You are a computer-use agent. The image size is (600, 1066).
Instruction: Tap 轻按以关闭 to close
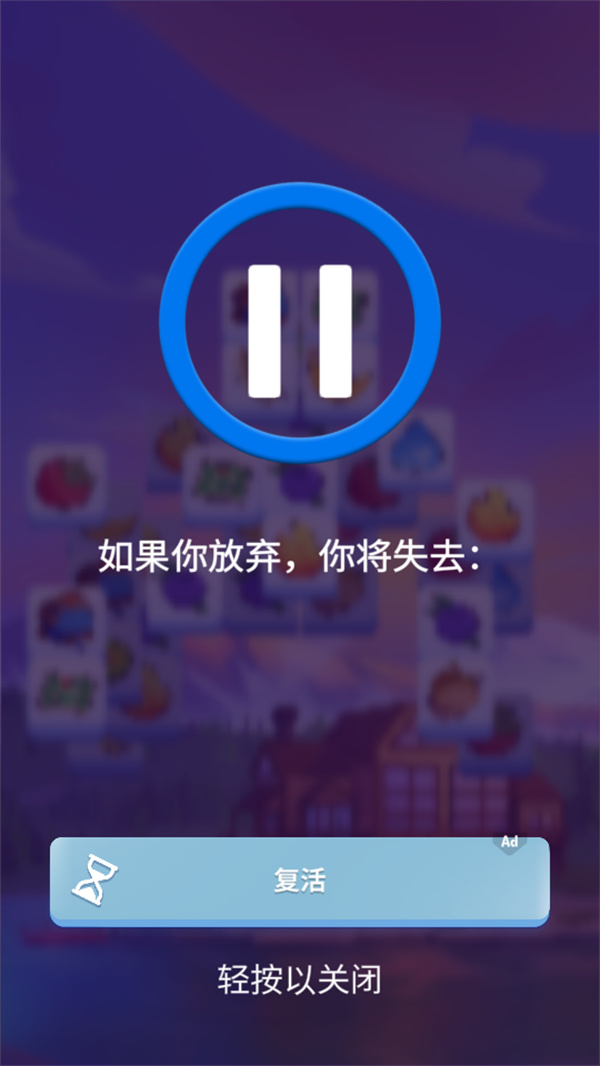pos(300,979)
